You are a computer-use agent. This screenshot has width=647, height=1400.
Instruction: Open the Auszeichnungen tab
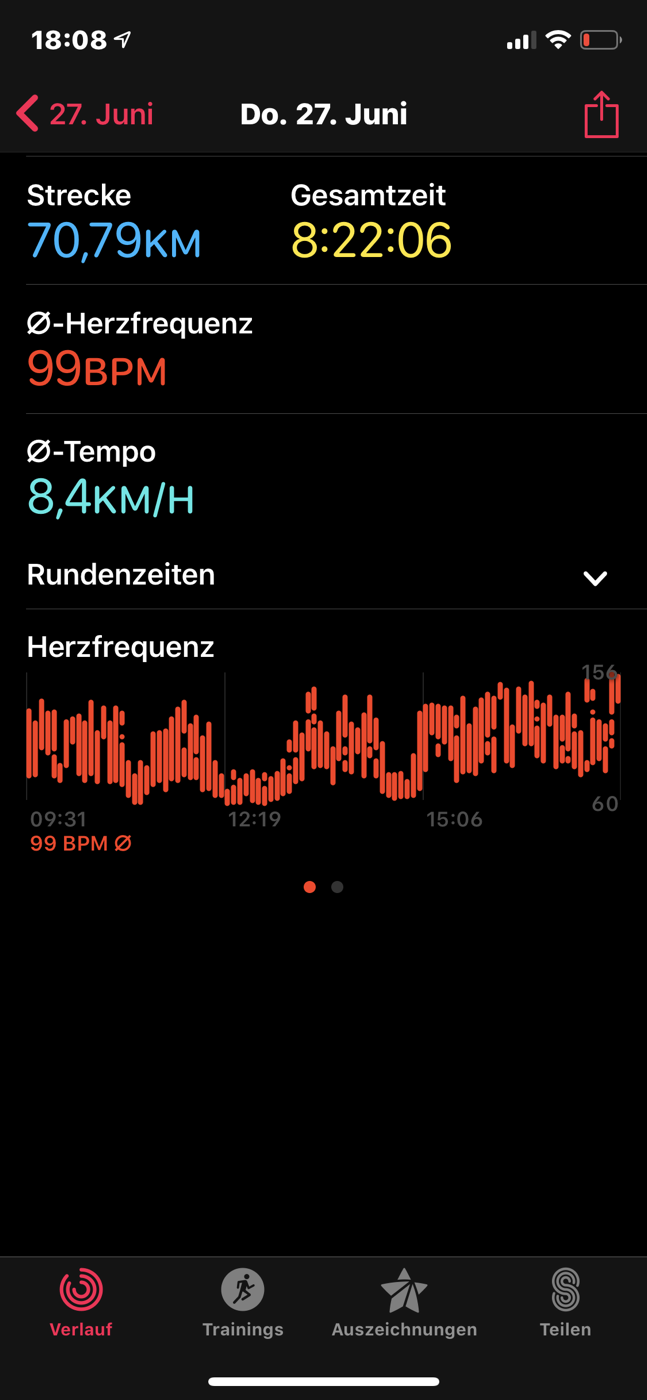pyautogui.click(x=404, y=1302)
